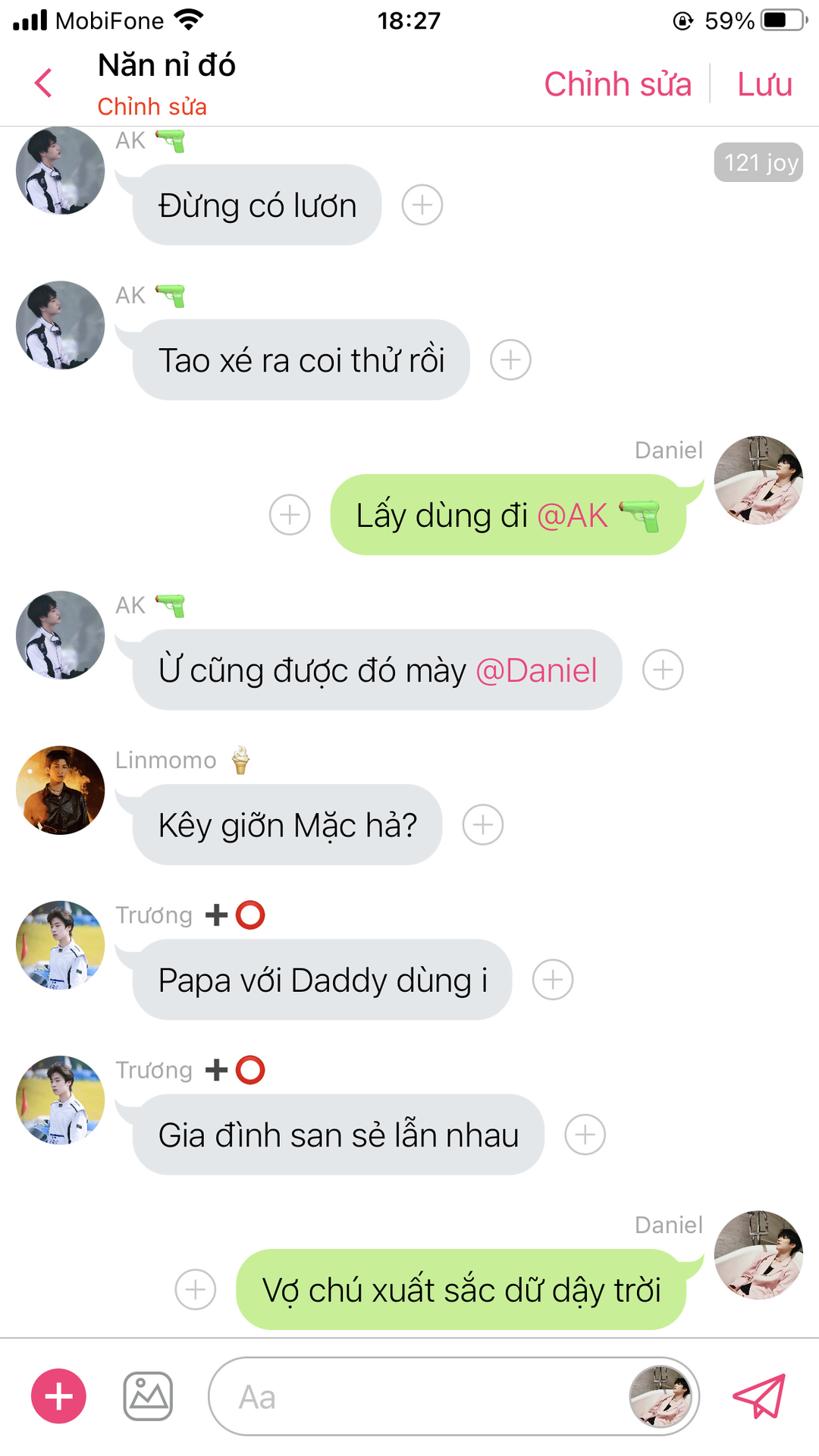Tap the plus beside "Tao xé ra coi thử rồi"
This screenshot has width=819, height=1456.
[x=510, y=359]
